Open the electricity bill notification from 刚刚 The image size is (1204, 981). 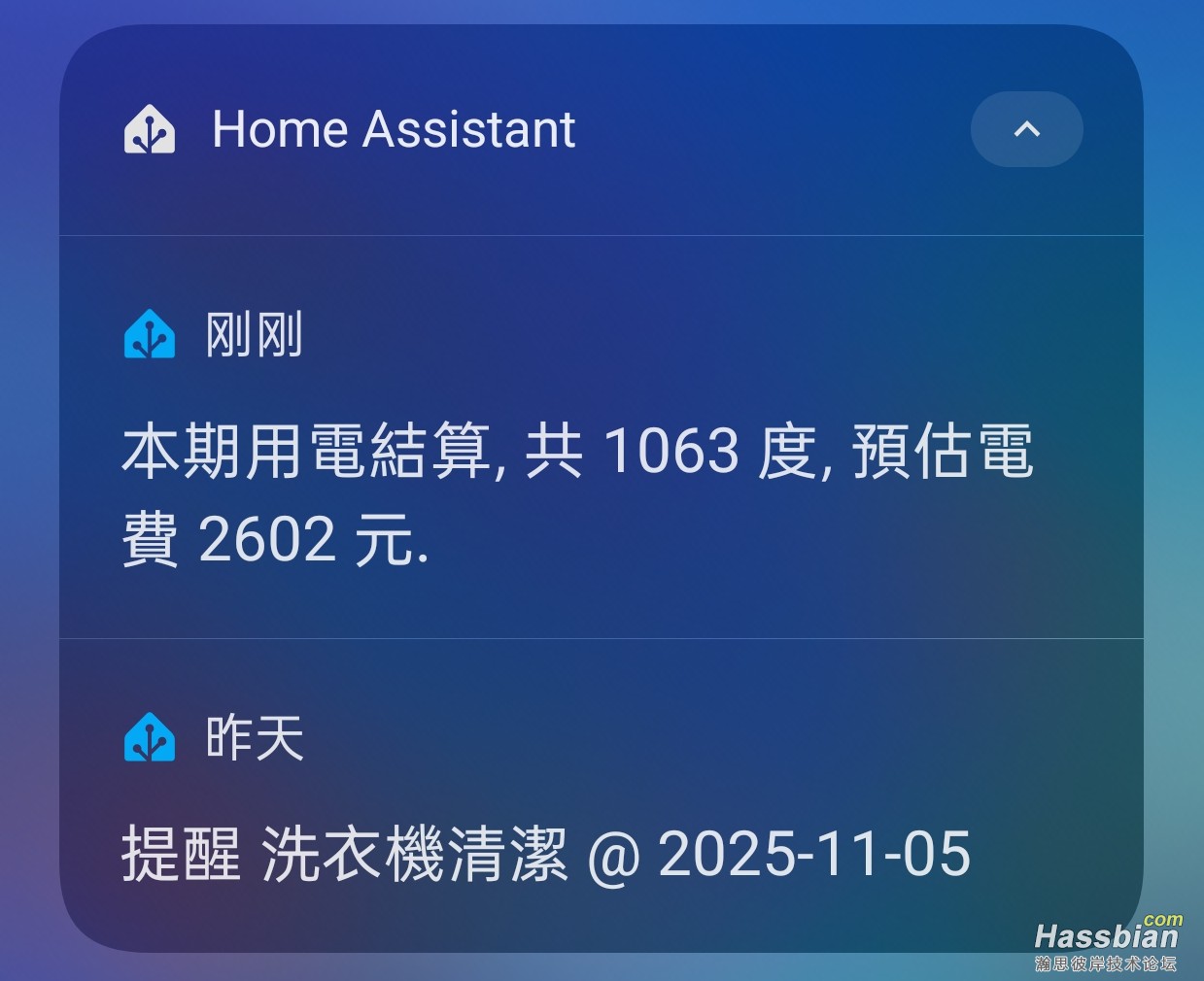pos(577,493)
